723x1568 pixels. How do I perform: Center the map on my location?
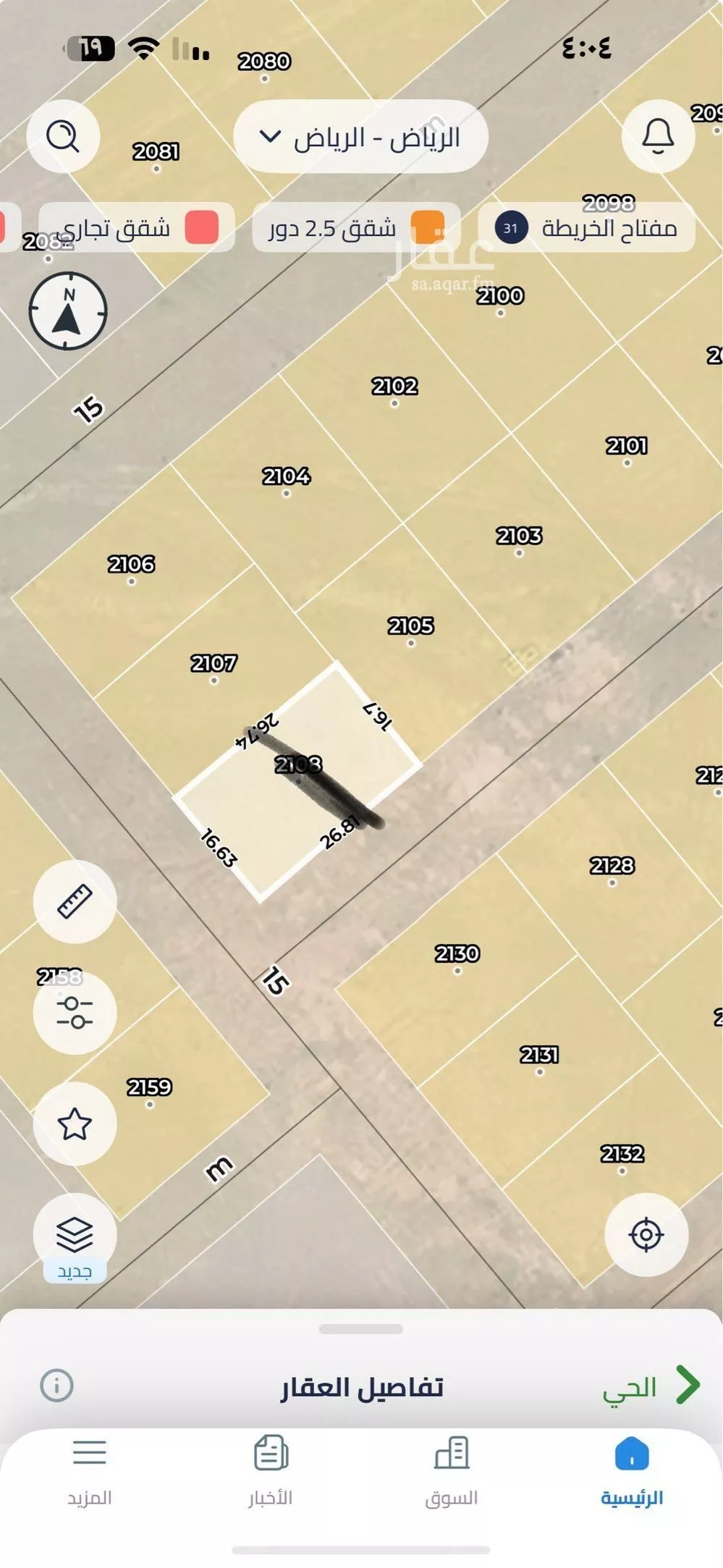tap(646, 1234)
